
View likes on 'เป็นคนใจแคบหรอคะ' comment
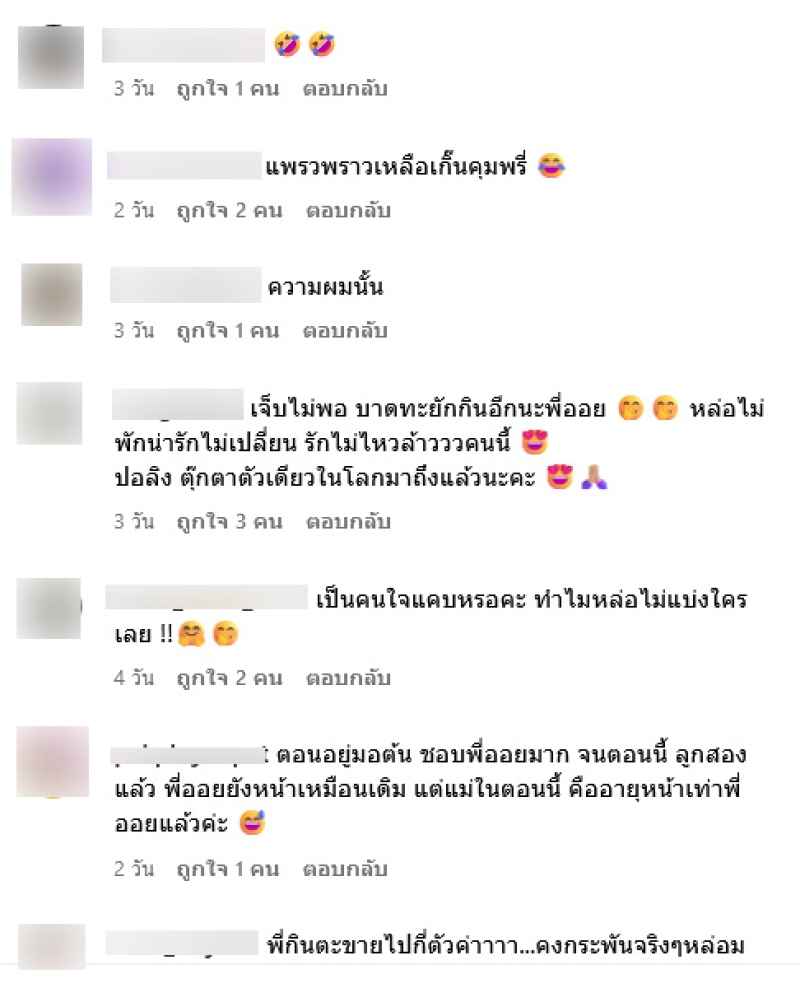[x=230, y=678]
